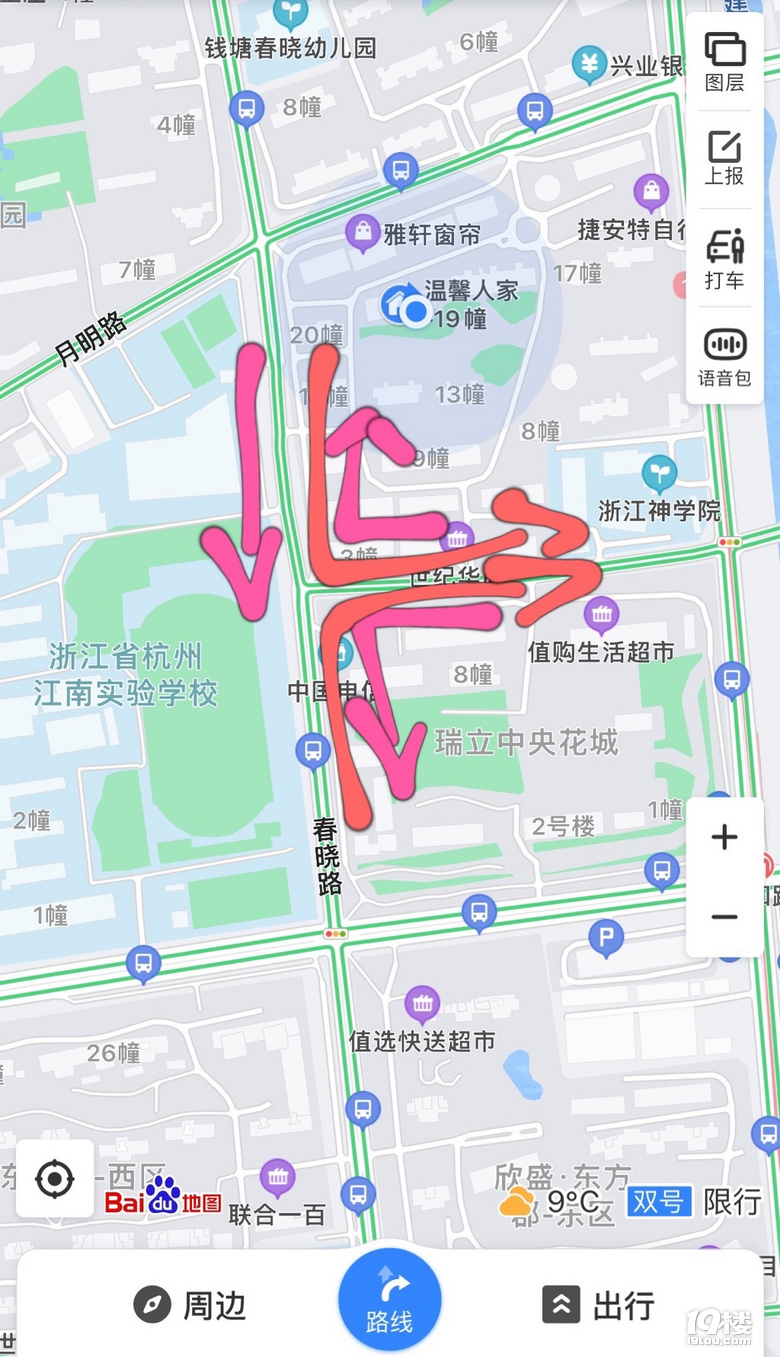Screen dimensions: 780x1357
Task: Recenter map on current location
Action: click(55, 1179)
